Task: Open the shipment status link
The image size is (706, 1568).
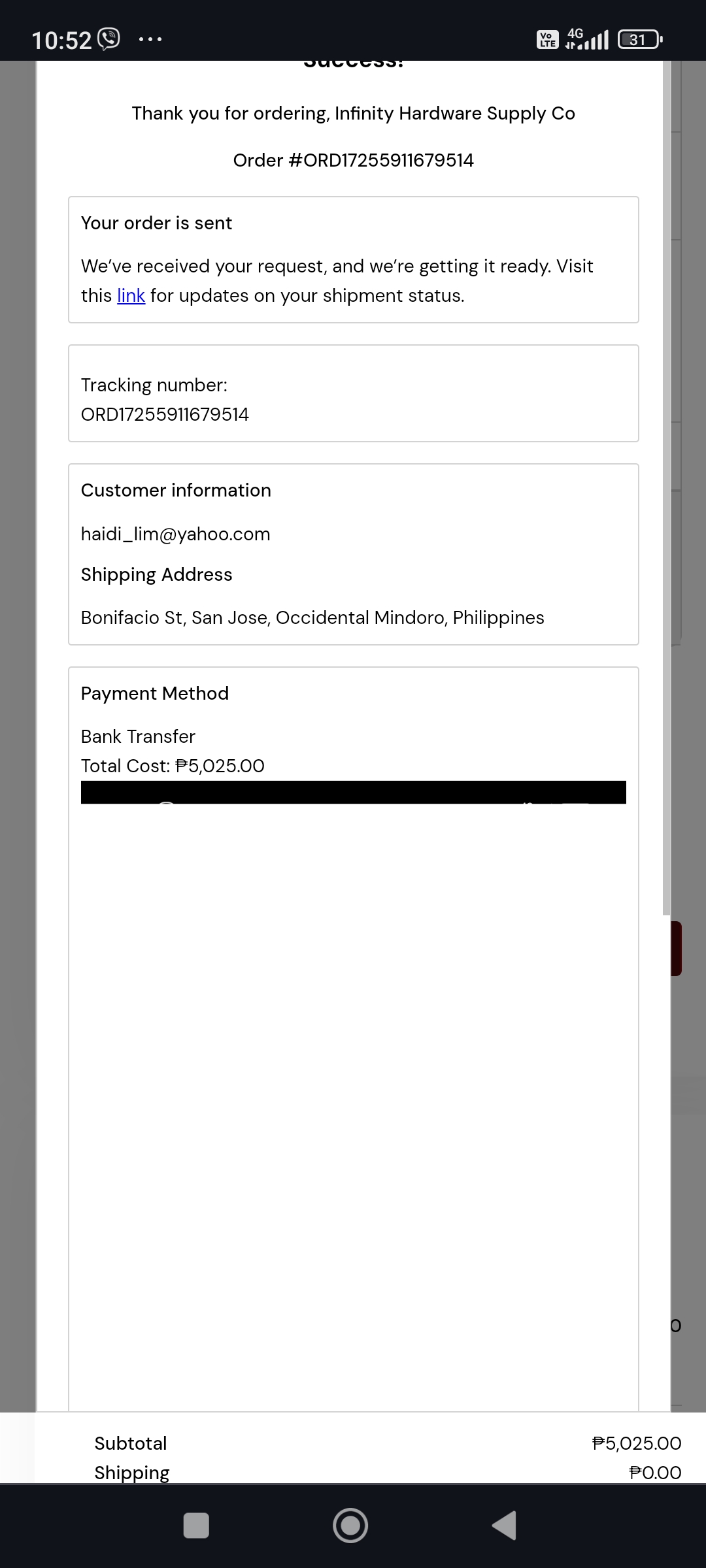Action: 131,296
